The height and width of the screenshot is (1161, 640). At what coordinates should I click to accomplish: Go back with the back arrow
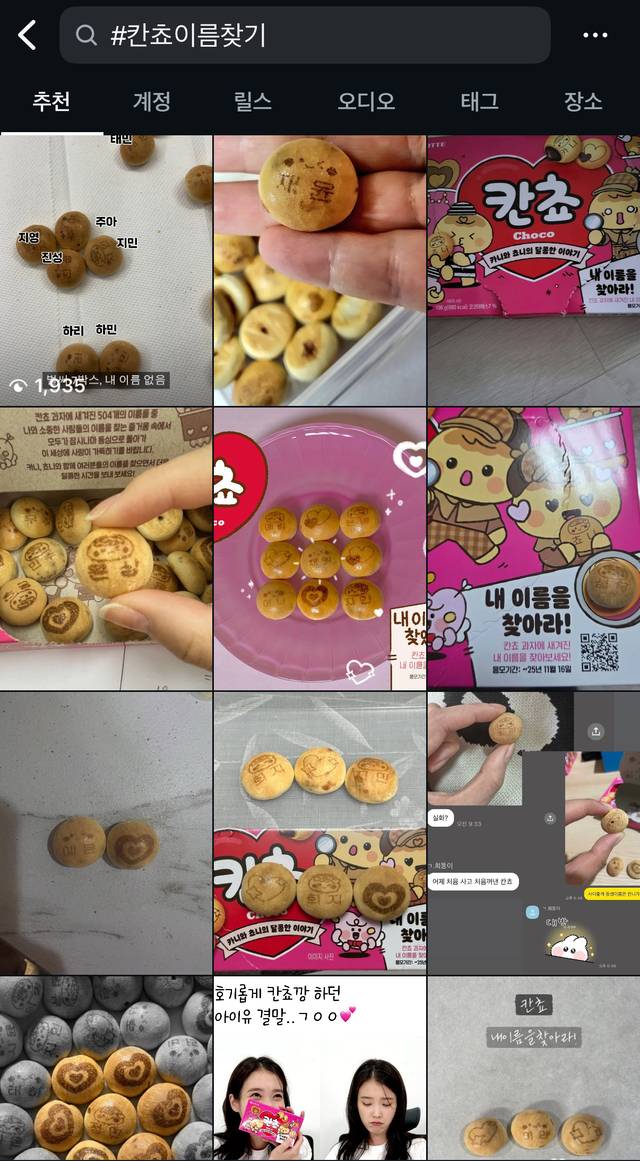pos(27,36)
